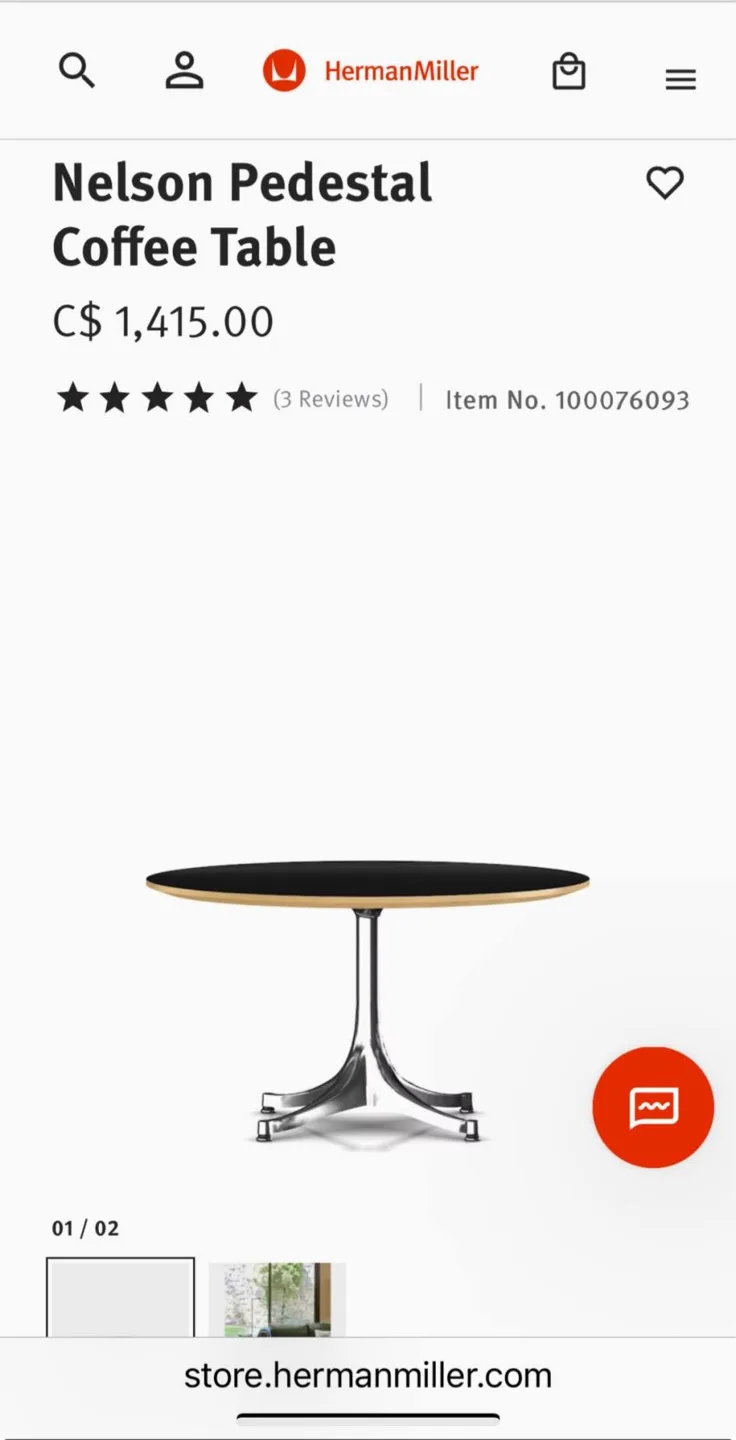
Task: Open the hamburger navigation menu
Action: click(x=680, y=79)
